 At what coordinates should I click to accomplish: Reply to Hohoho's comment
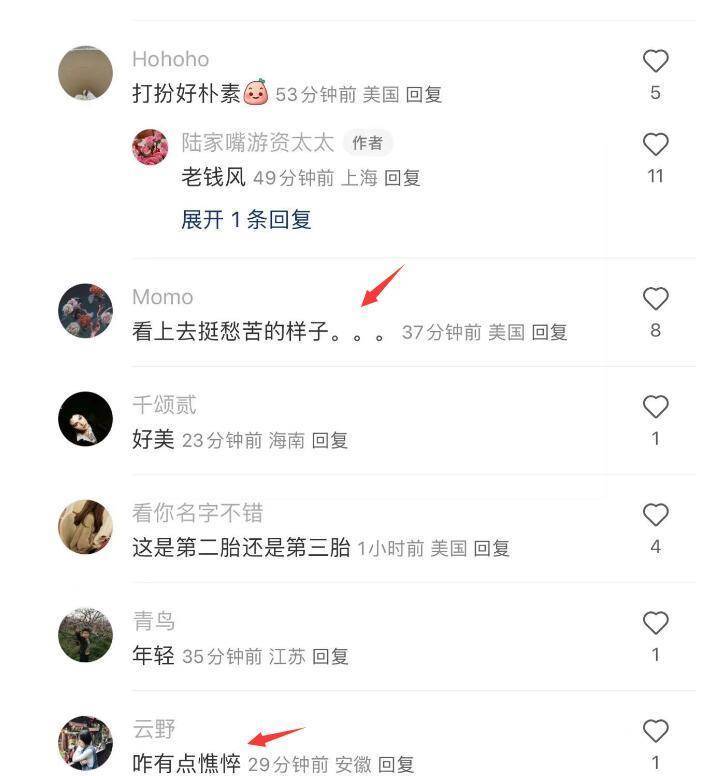tap(424, 95)
